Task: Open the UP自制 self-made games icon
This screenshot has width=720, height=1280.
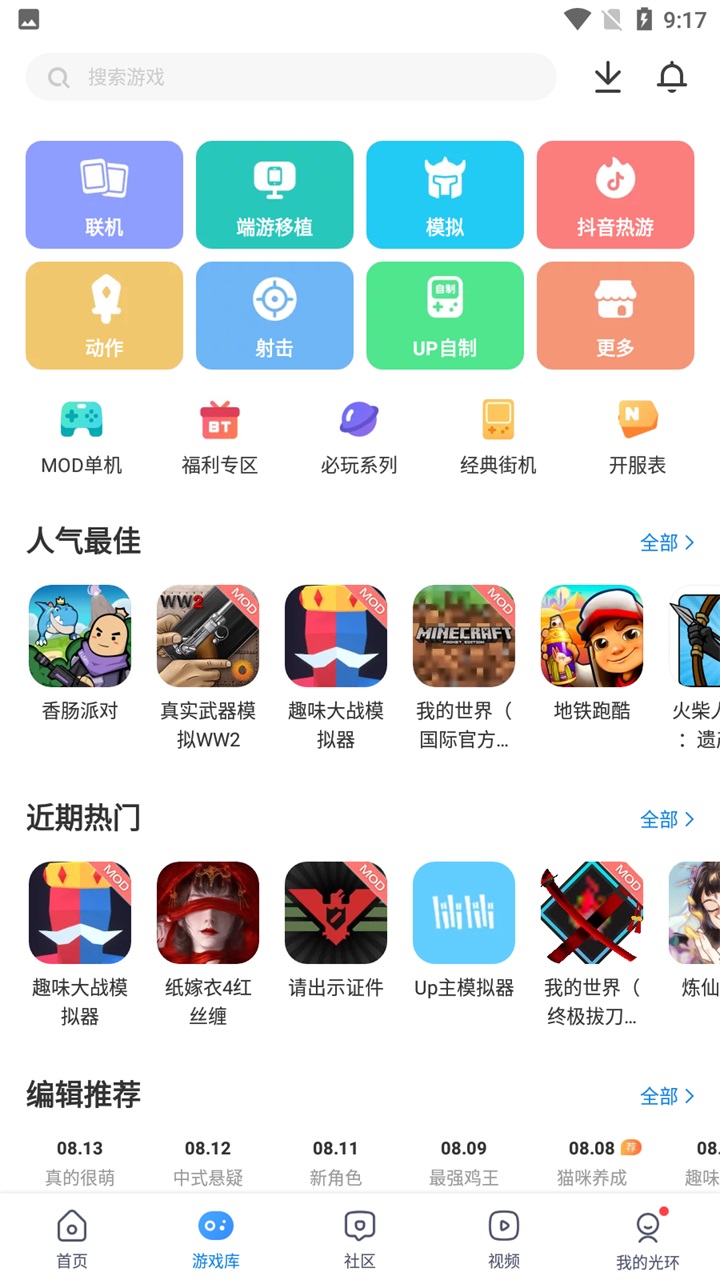Action: [x=444, y=315]
